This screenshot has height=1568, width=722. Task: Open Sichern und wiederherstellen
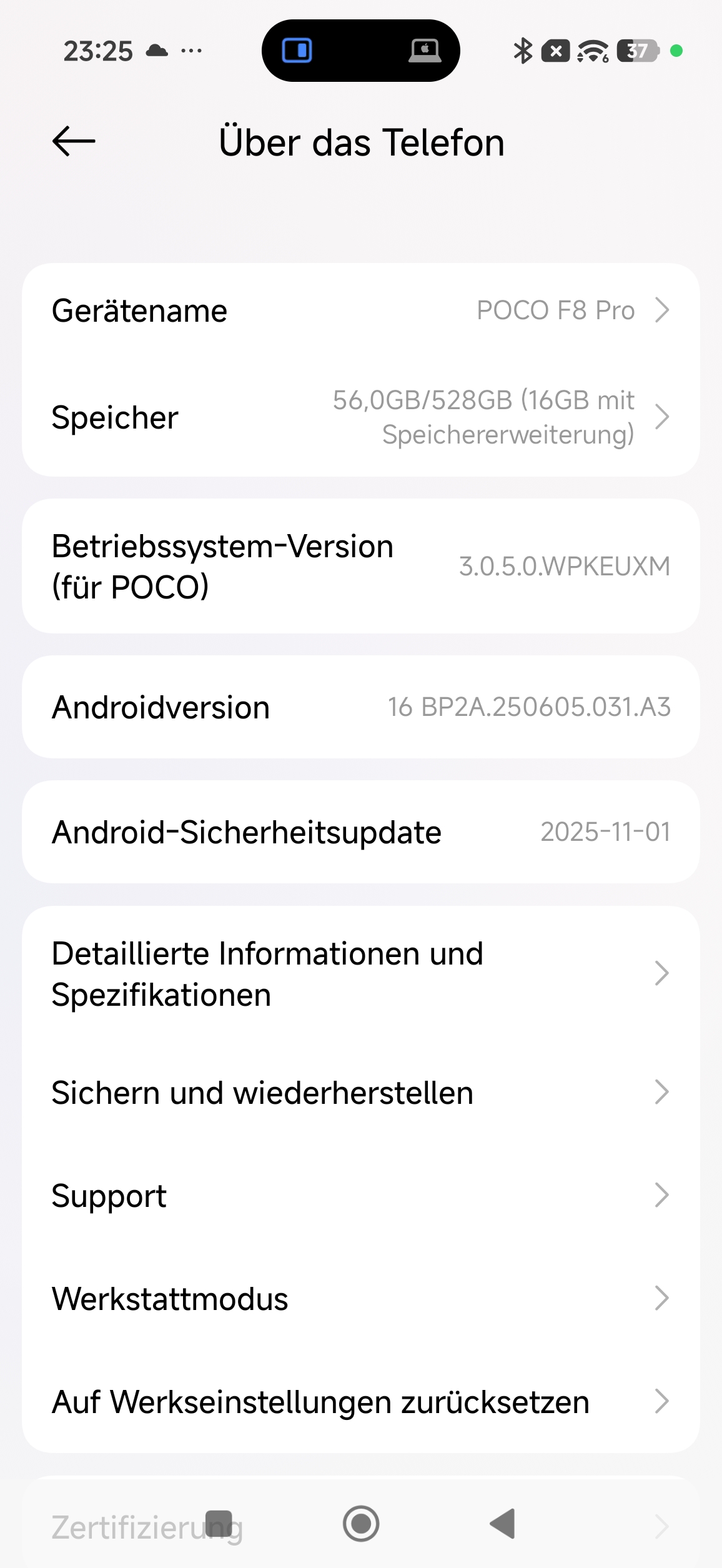pyautogui.click(x=360, y=1093)
